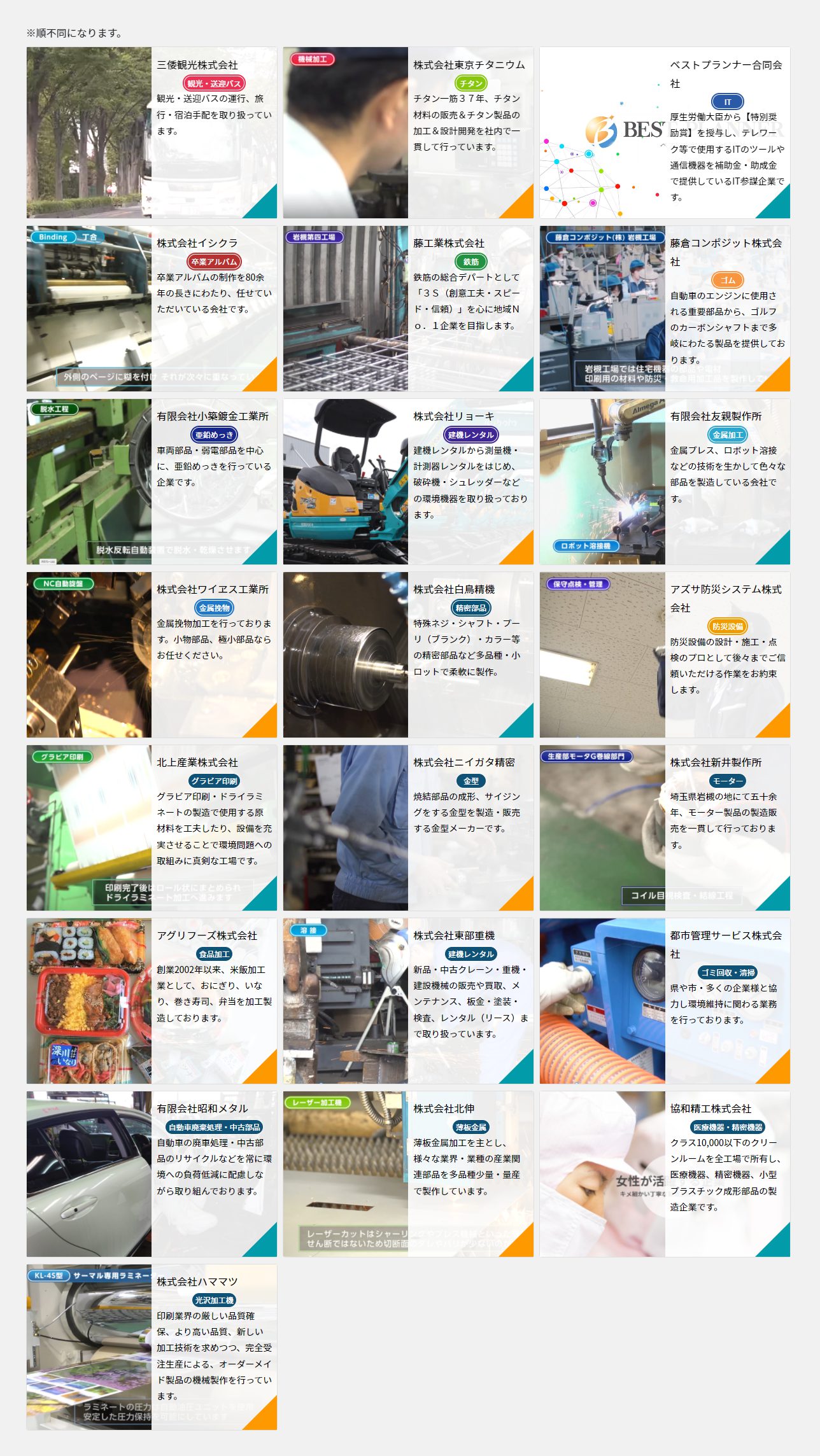Select the 藤工業株式会社 card

click(x=408, y=309)
